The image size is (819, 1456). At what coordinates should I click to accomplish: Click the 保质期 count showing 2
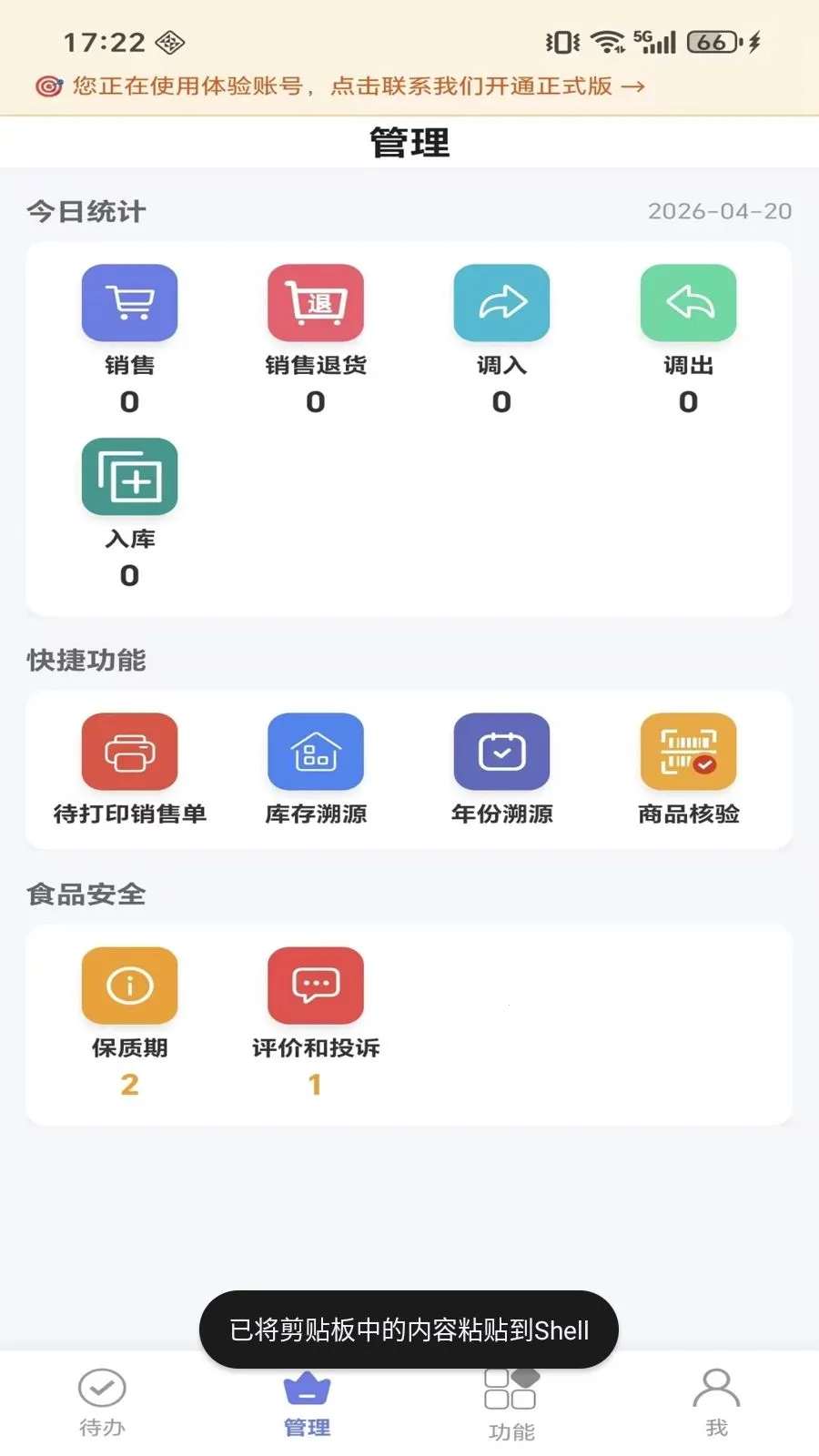click(129, 1084)
